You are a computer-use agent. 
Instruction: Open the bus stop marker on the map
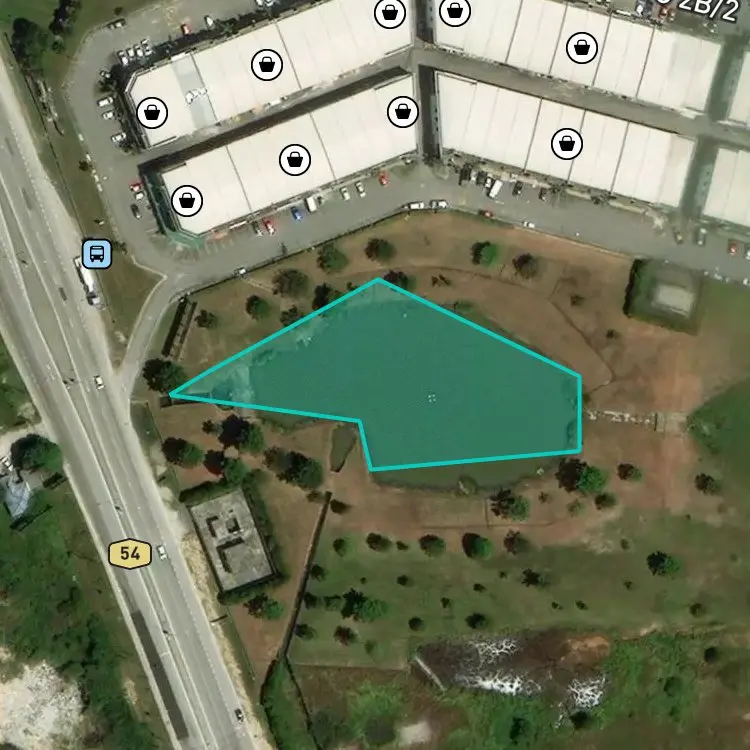point(97,254)
